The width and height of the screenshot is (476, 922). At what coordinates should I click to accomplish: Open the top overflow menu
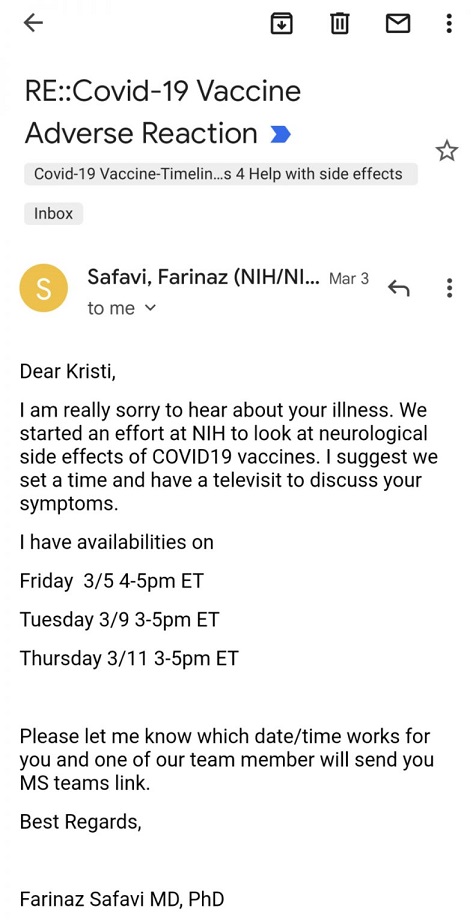(449, 24)
